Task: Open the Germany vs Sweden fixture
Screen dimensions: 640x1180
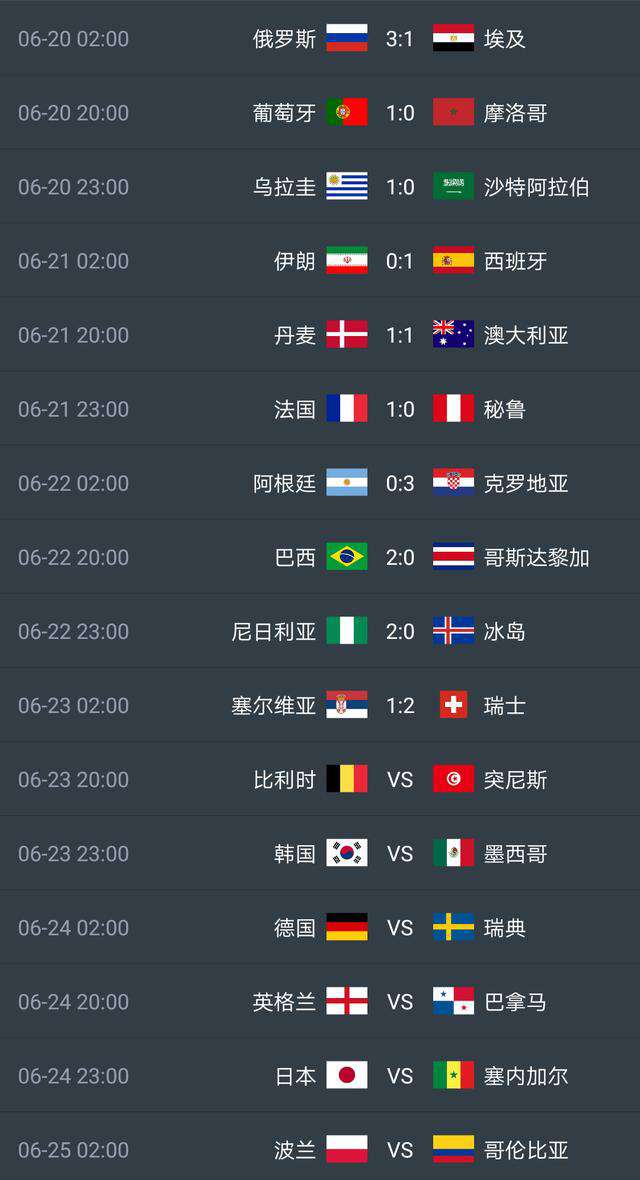Action: coord(399,927)
